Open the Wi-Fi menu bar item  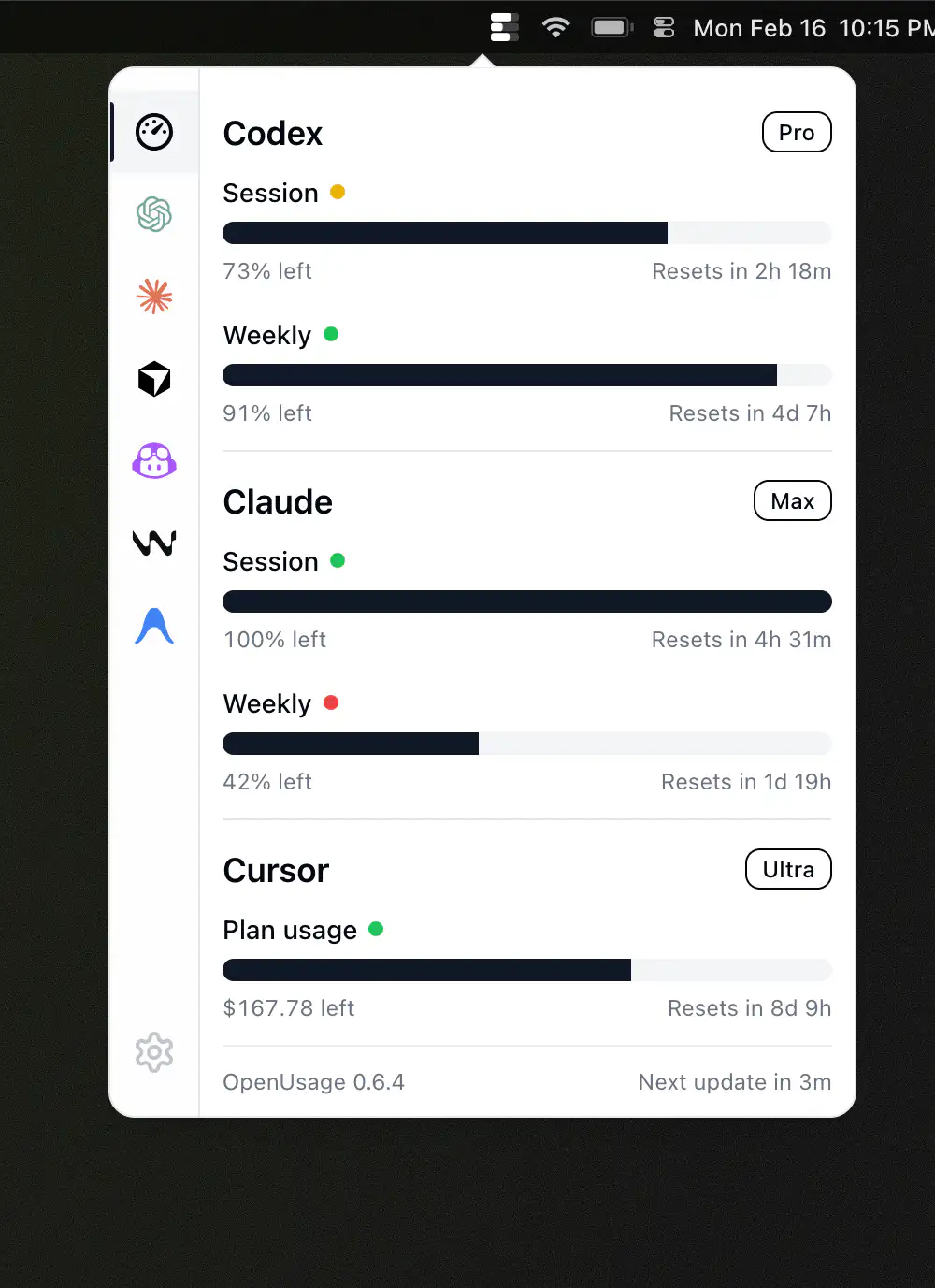(555, 27)
